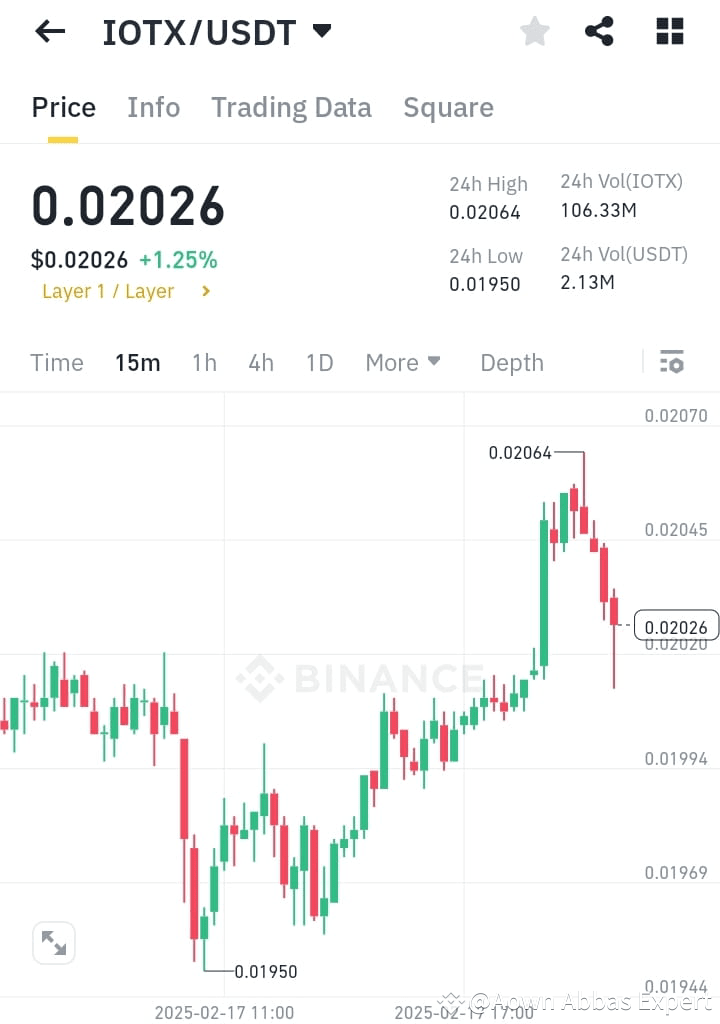
Task: Tap the current price label 0.02026
Action: tap(676, 626)
